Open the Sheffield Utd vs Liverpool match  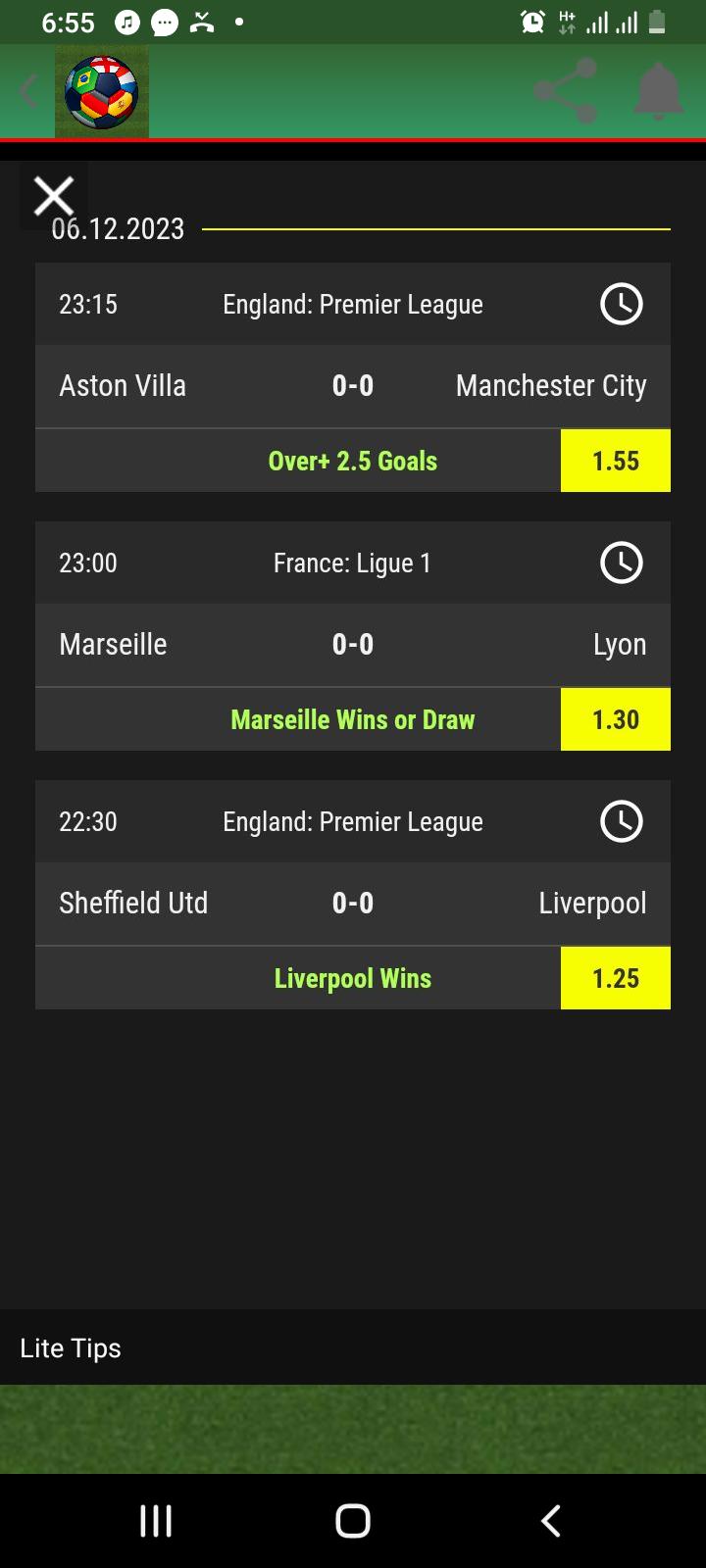point(353,895)
